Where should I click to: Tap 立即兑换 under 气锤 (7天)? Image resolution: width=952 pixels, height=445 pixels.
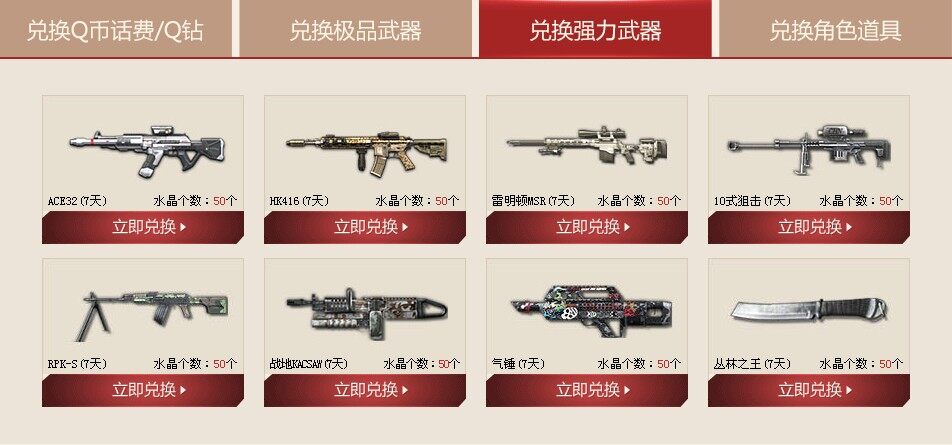tap(587, 390)
